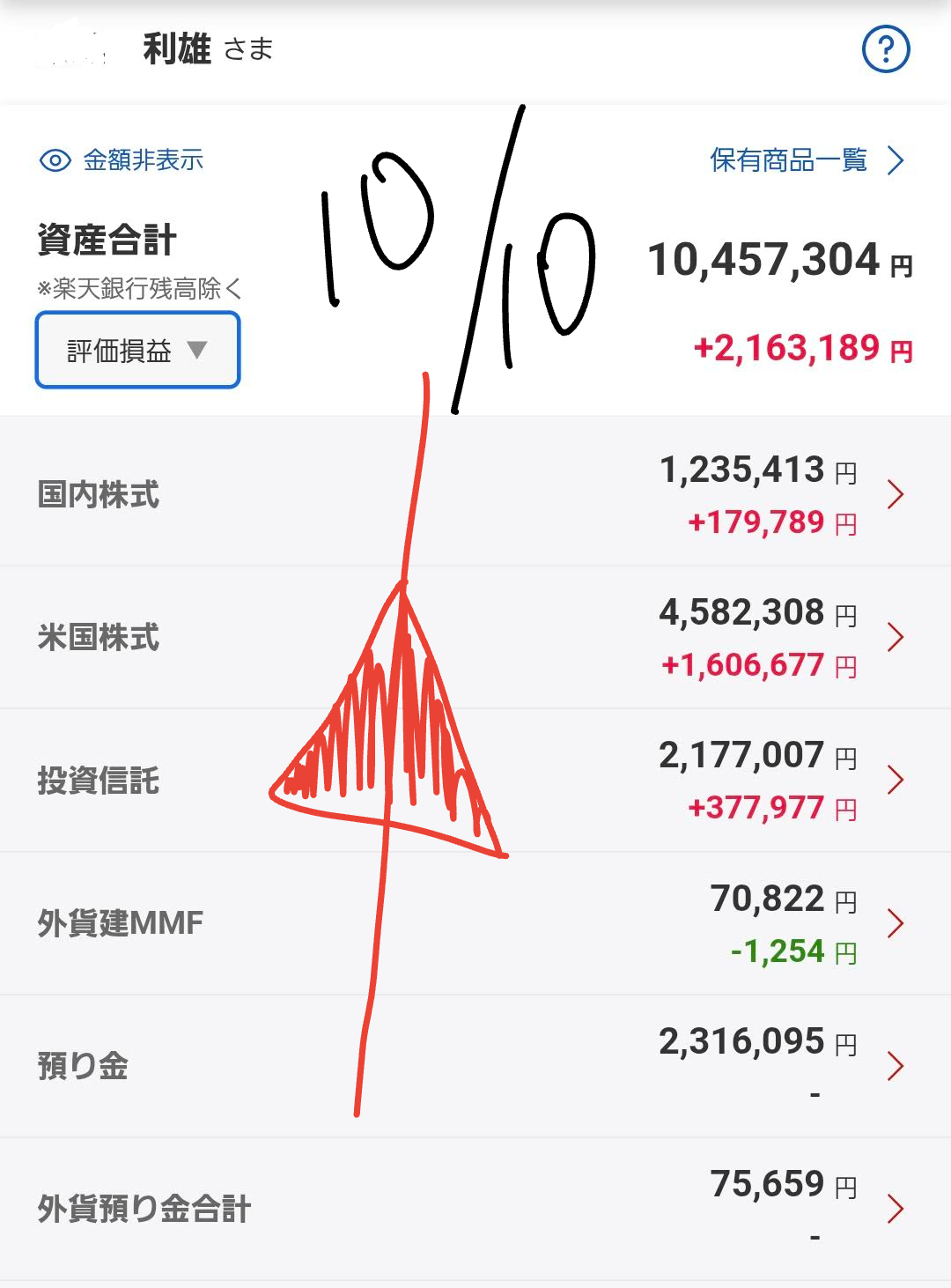Open 外貨預り金合計 details
The image size is (951, 1288).
tap(475, 1209)
